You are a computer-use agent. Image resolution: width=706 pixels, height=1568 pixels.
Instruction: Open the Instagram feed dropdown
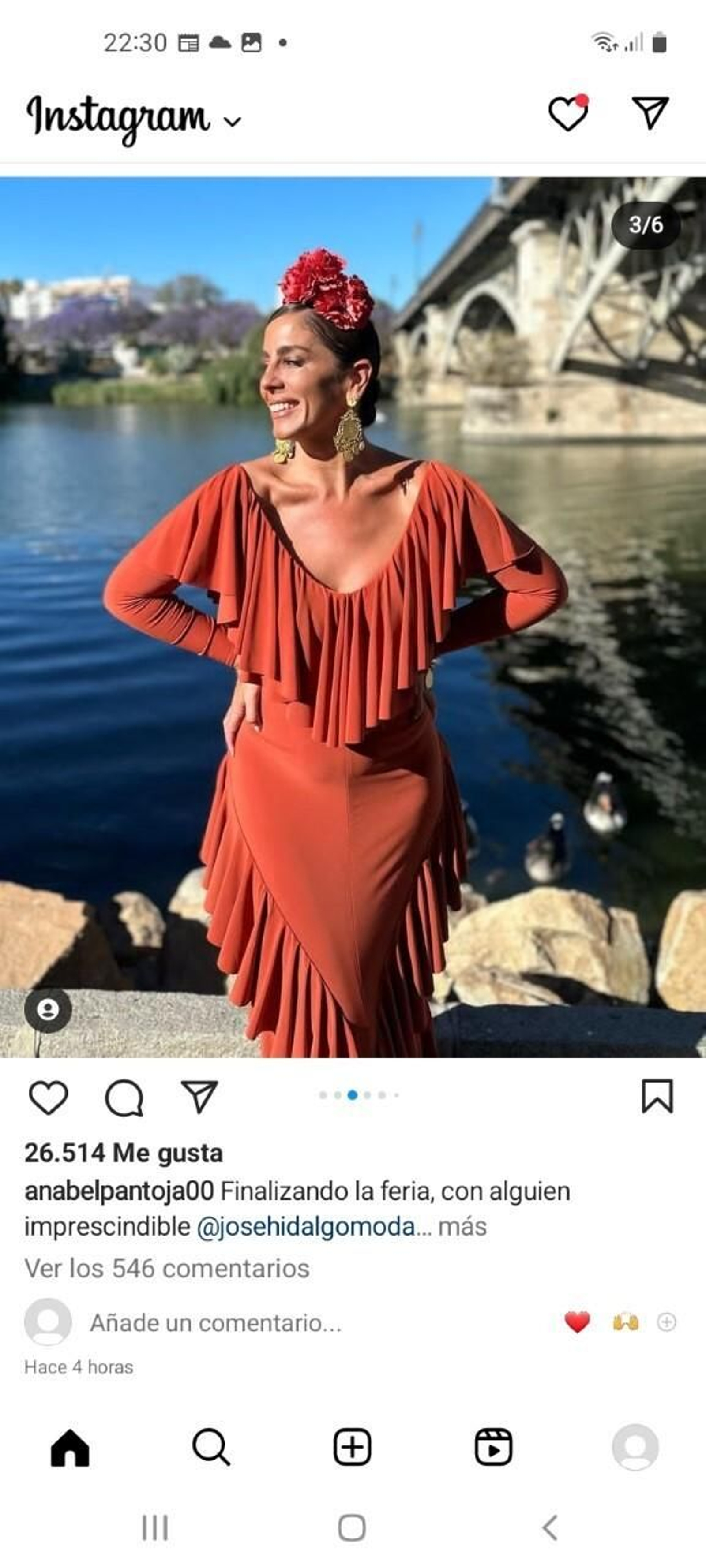click(x=232, y=122)
